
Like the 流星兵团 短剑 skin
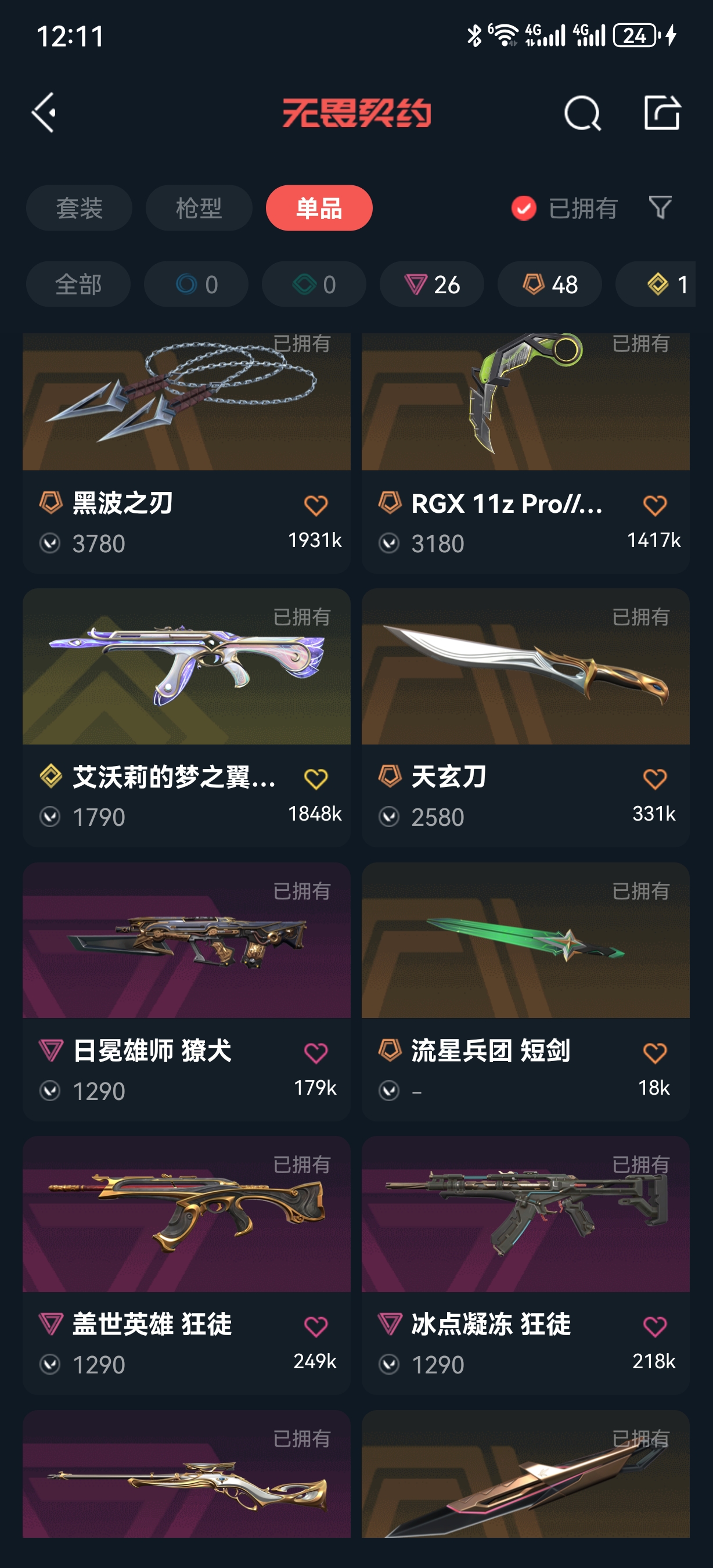654,1053
